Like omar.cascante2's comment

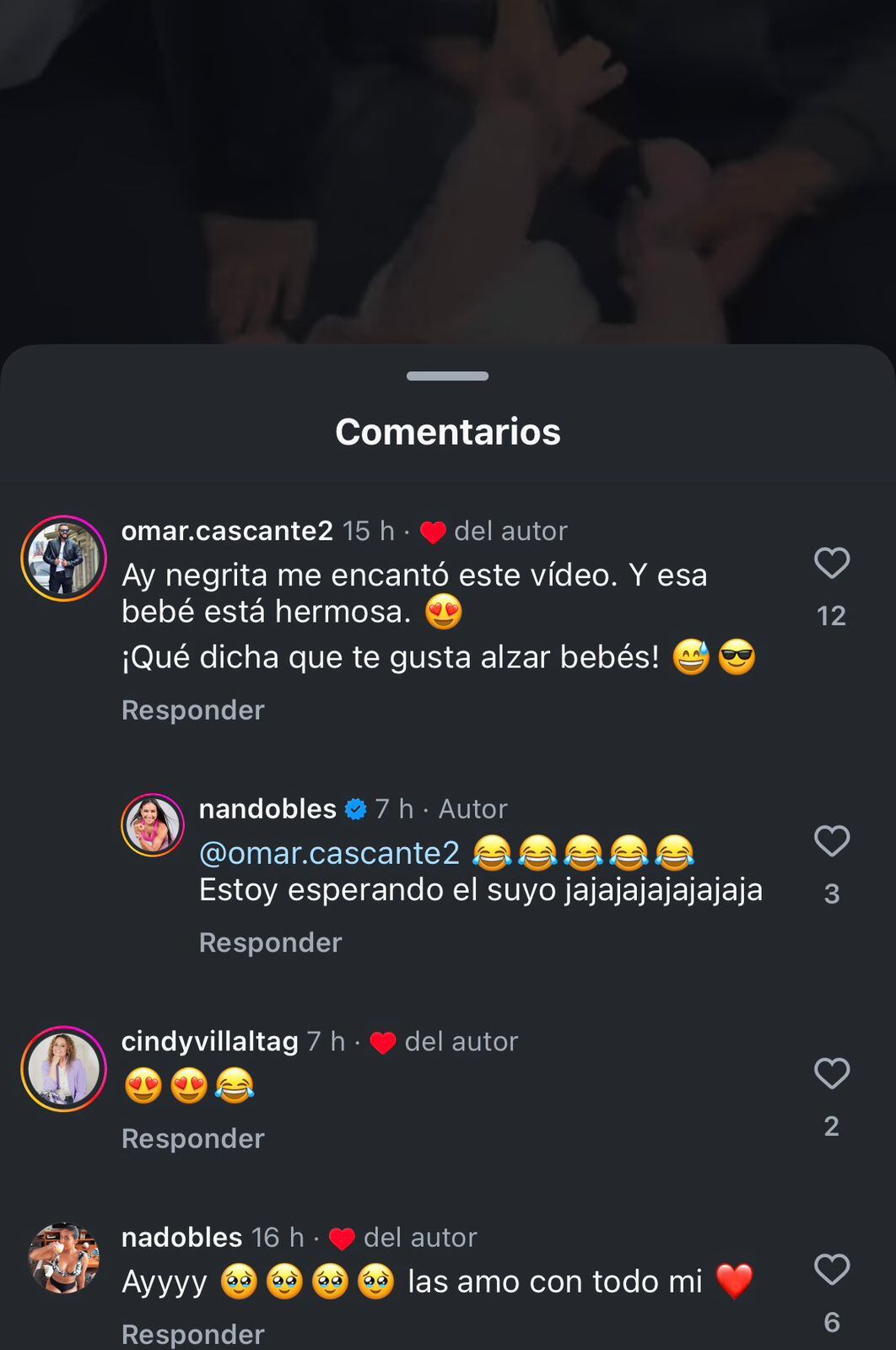point(831,563)
